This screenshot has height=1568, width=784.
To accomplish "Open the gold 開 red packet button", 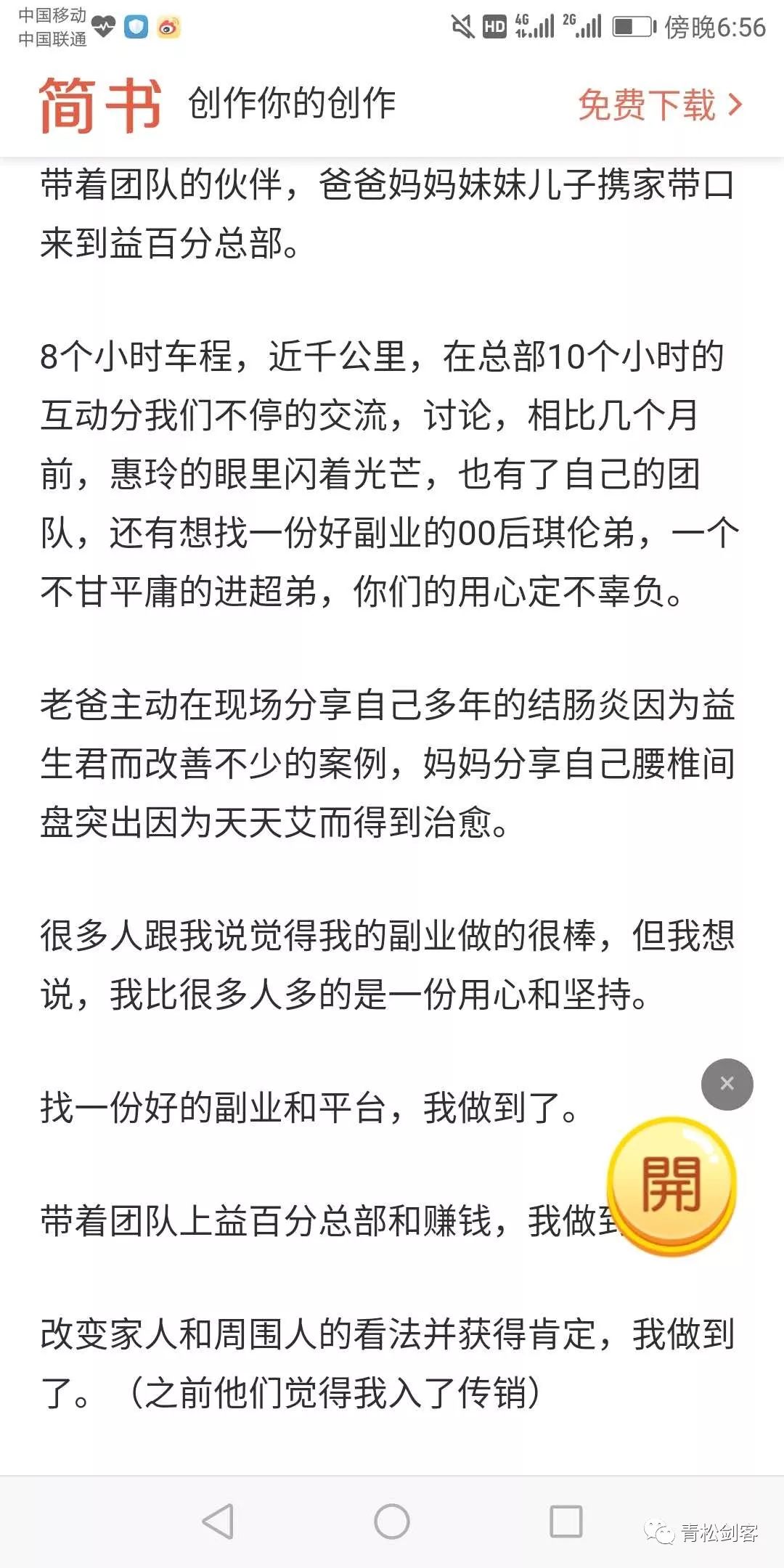I will tap(671, 1186).
